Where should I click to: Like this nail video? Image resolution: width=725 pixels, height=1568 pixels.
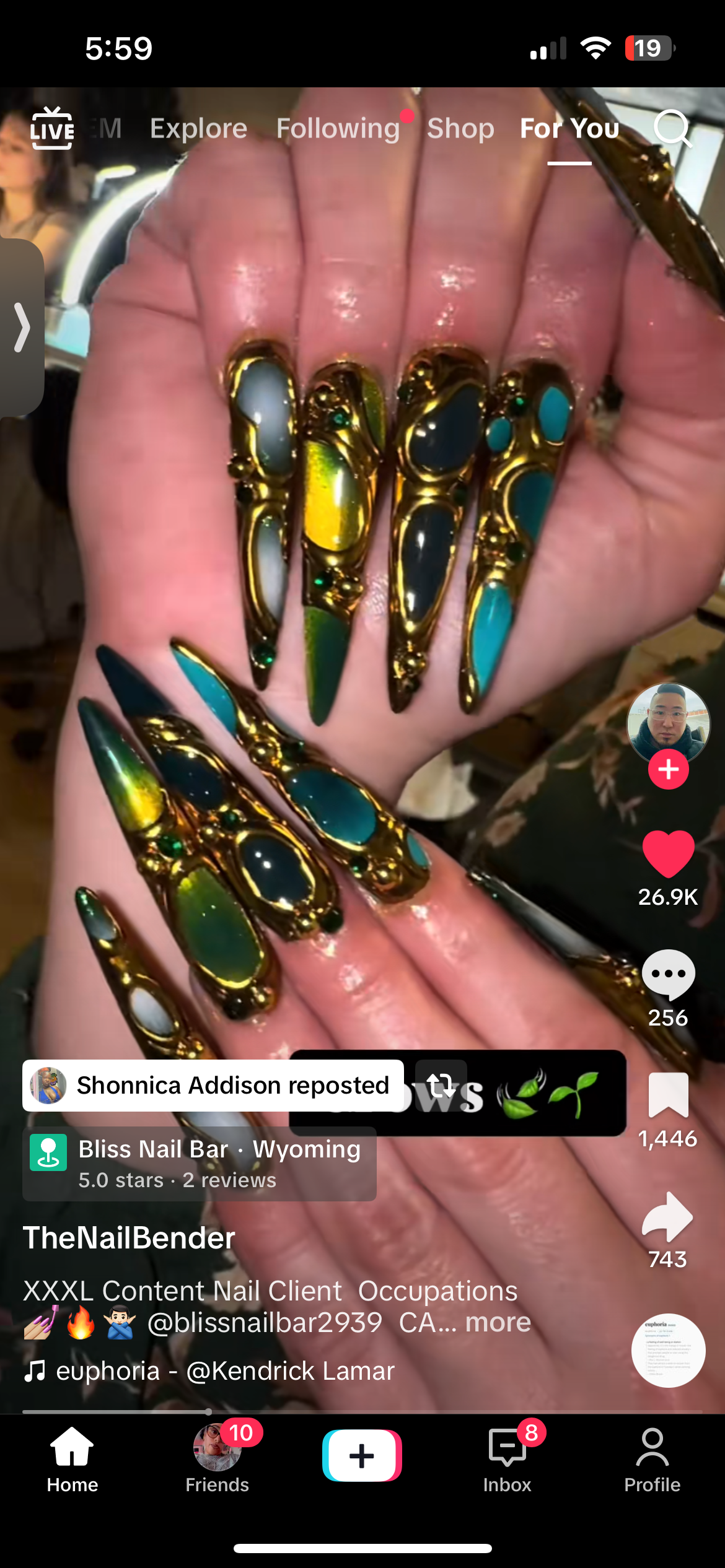[668, 855]
